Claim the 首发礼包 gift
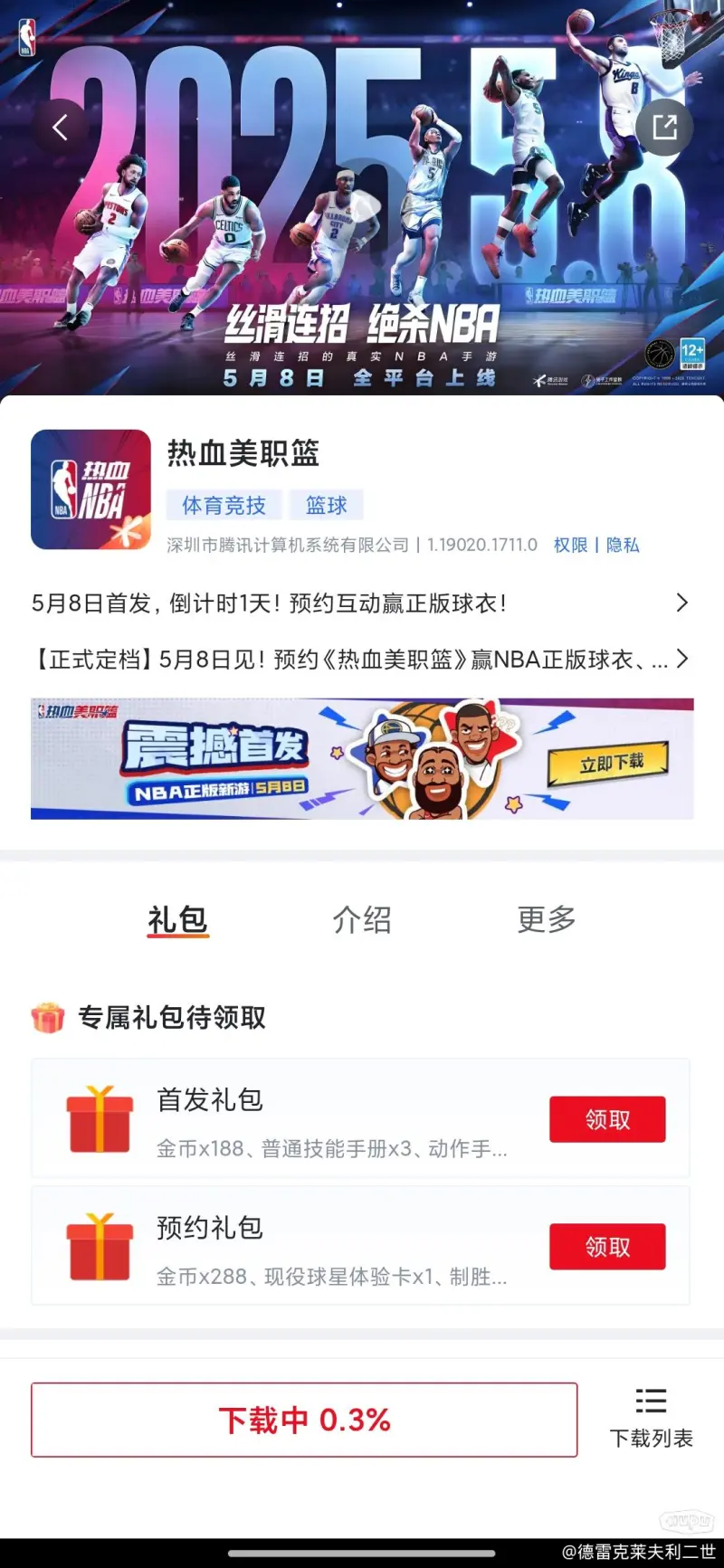Screen dimensions: 724x1568 (x=607, y=1119)
